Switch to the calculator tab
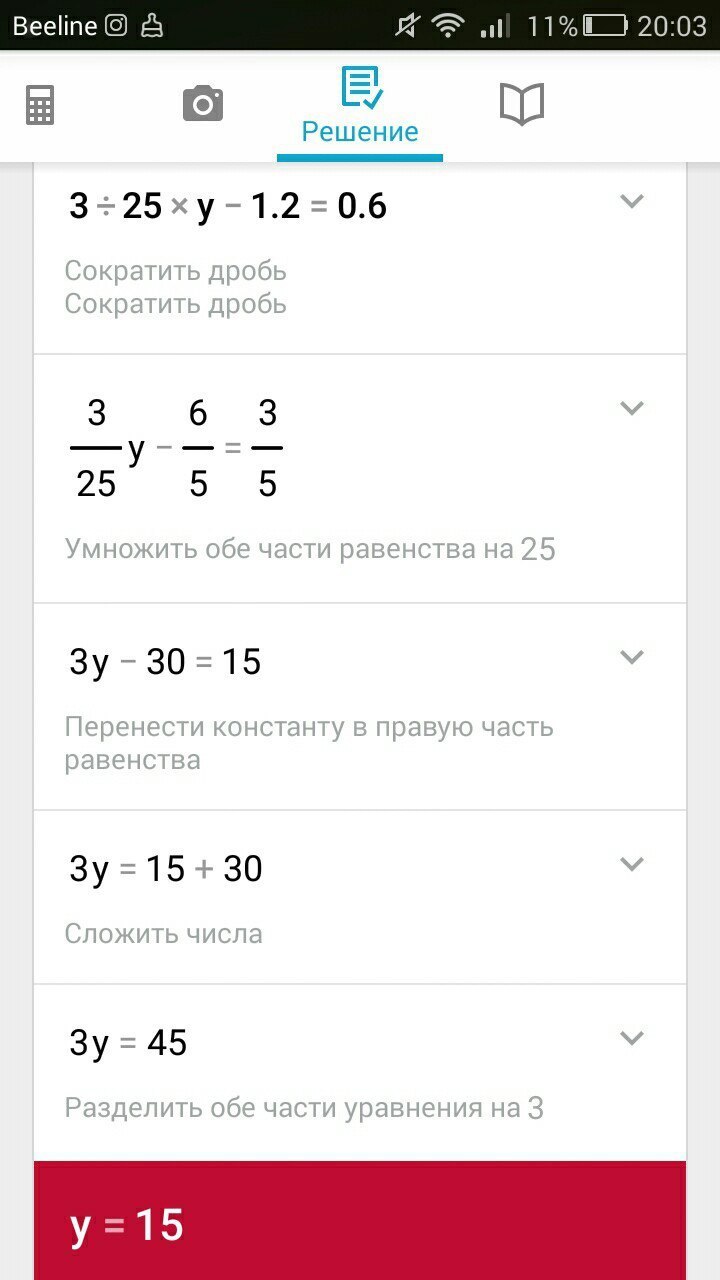The width and height of the screenshot is (720, 1280). pos(40,104)
